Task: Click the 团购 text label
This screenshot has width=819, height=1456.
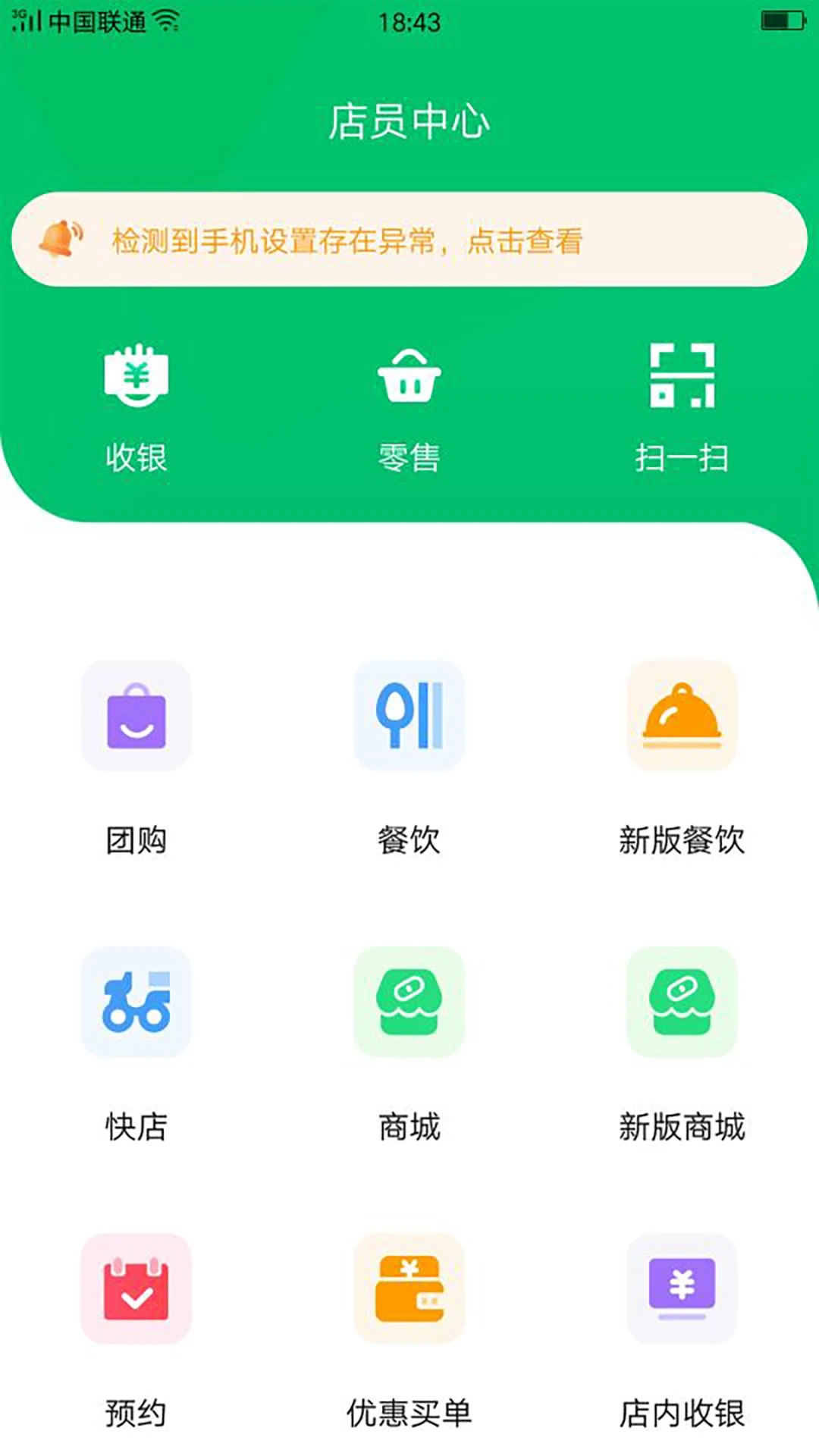Action: tap(135, 839)
